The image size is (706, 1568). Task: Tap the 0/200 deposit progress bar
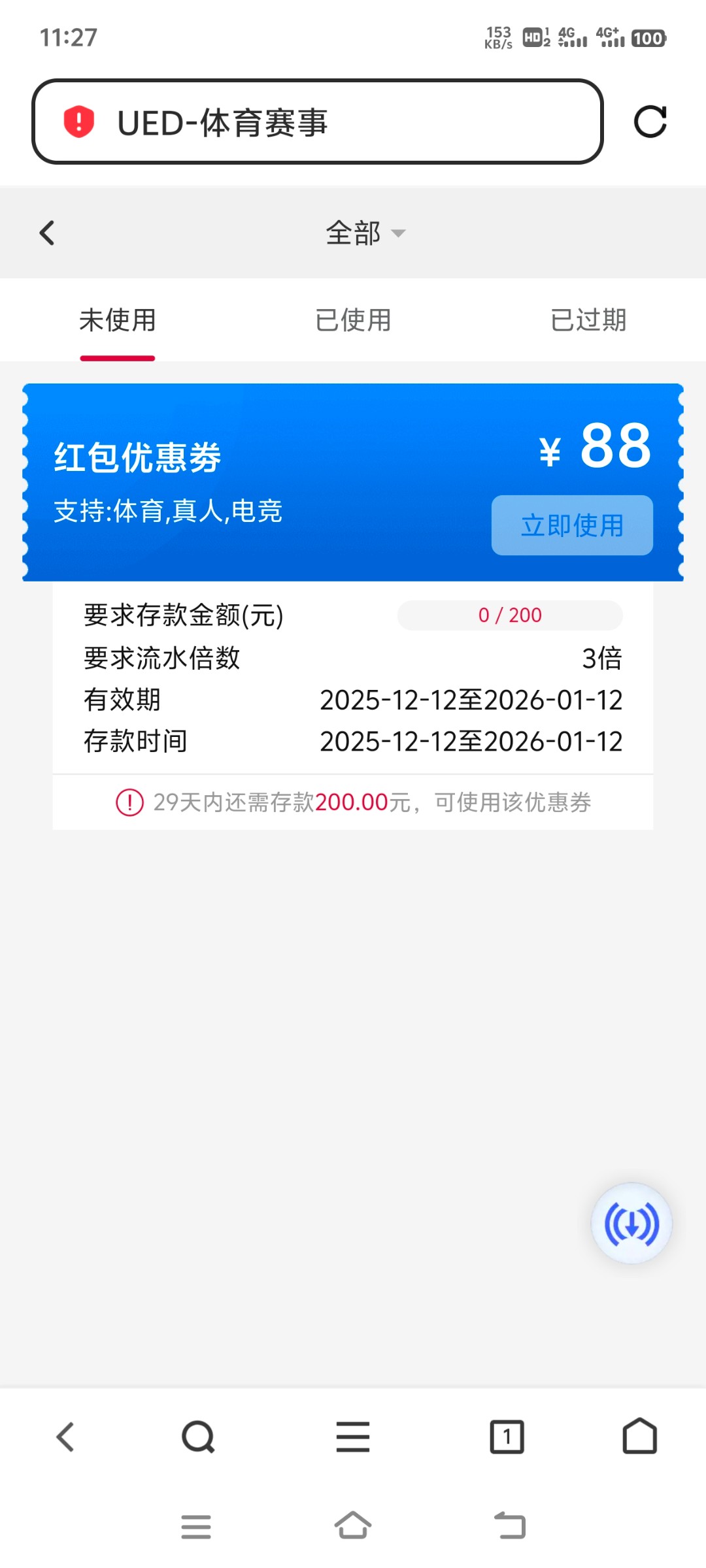click(511, 615)
